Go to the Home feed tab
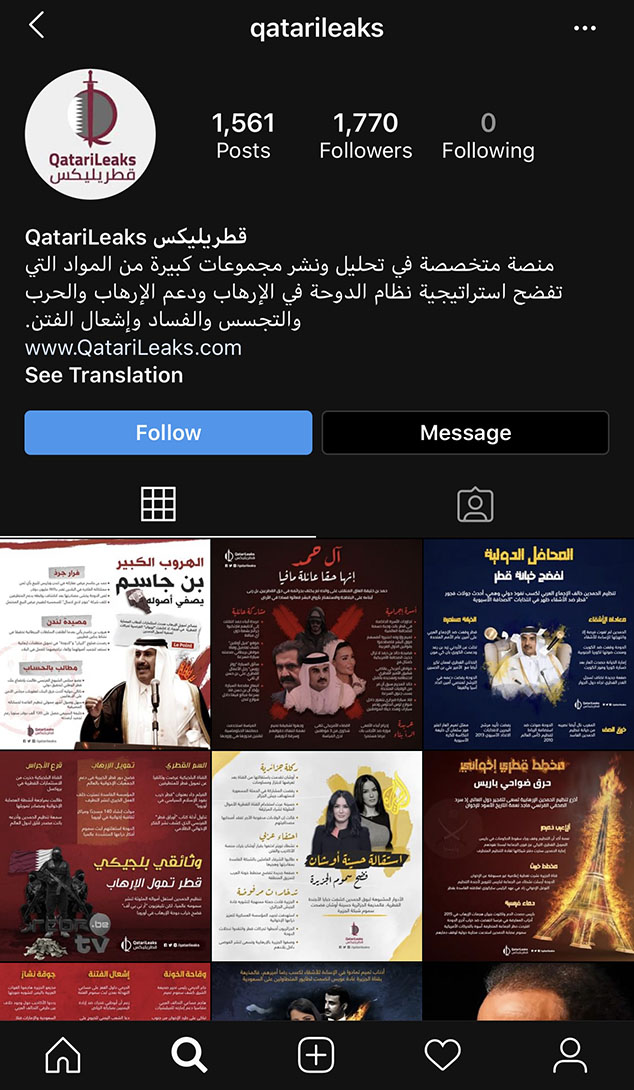The height and width of the screenshot is (1090, 634). pyautogui.click(x=63, y=1054)
